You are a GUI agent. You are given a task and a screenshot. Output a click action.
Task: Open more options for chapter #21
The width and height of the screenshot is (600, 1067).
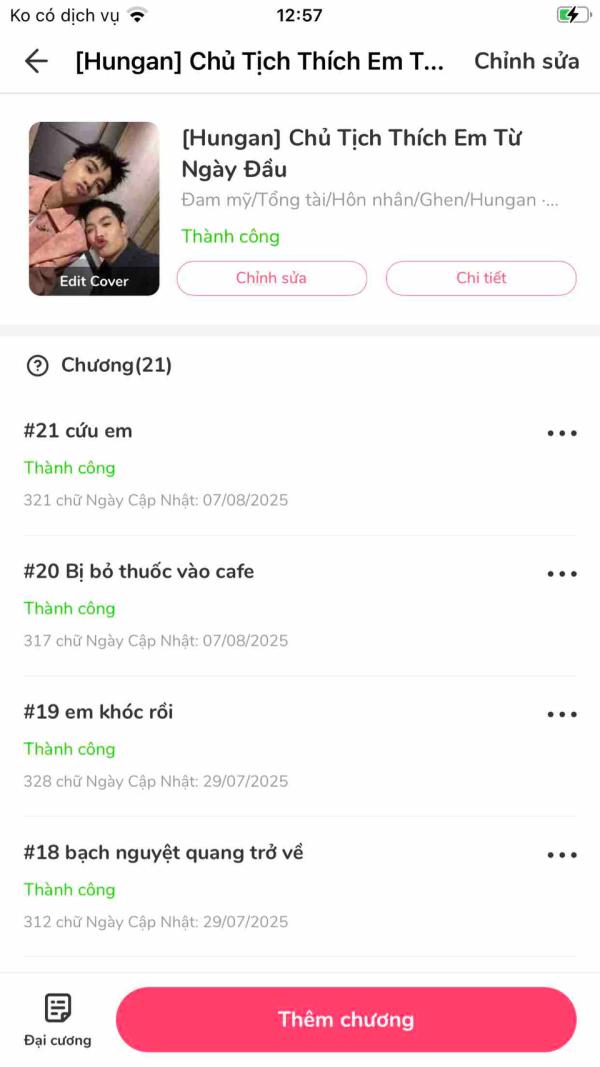tap(562, 433)
